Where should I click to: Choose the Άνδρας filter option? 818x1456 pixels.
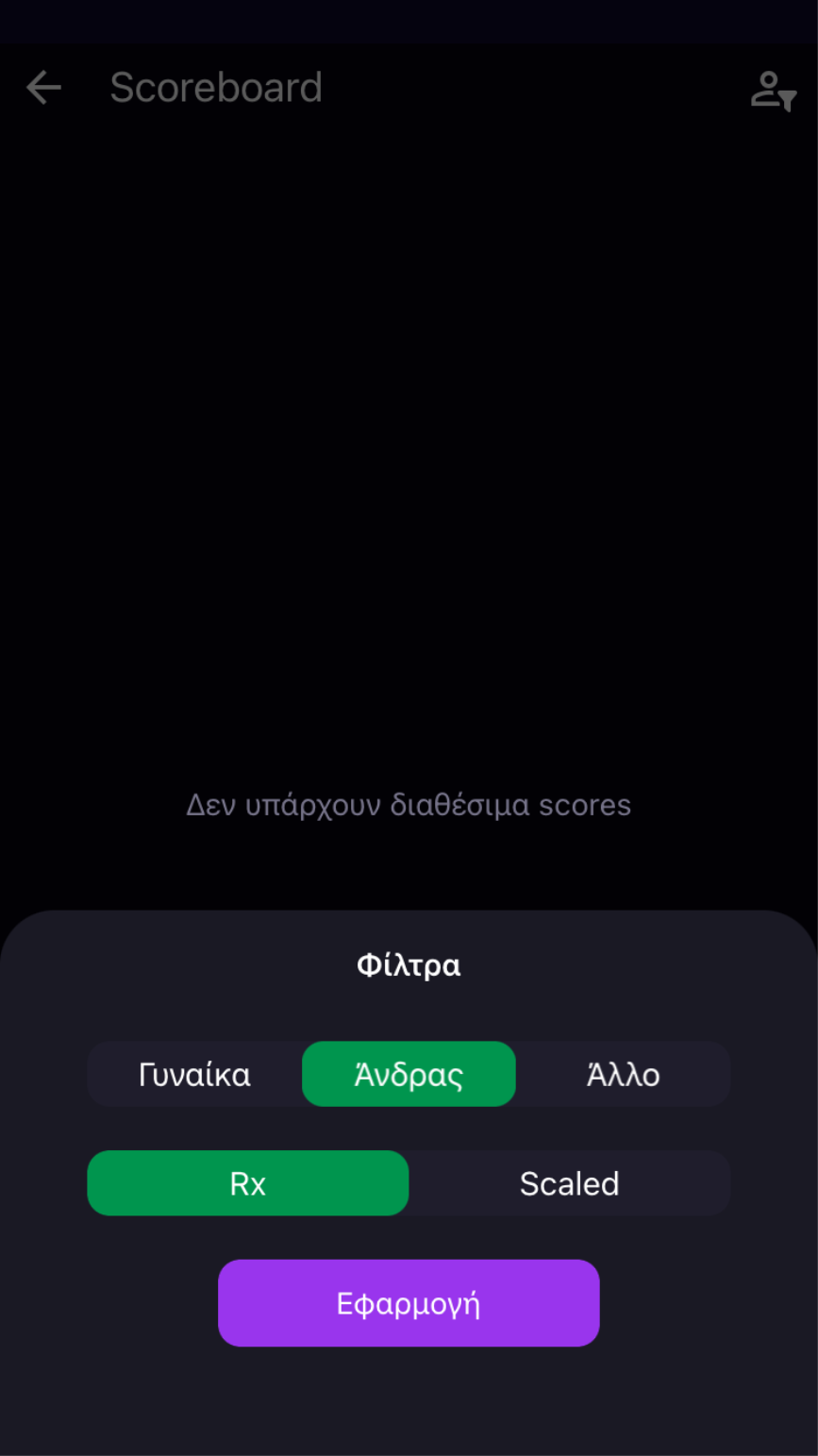point(409,1074)
